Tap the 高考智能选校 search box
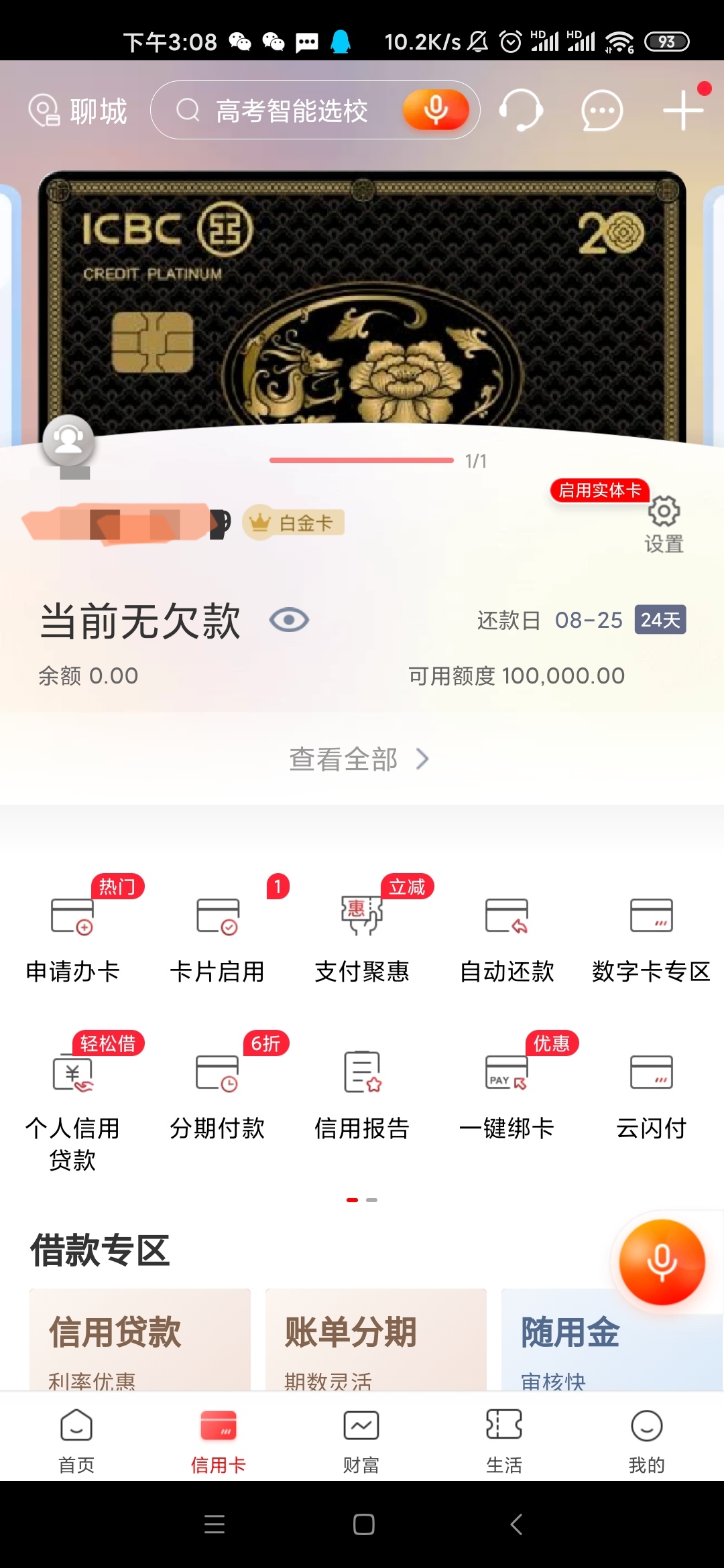This screenshot has width=724, height=1568. 315,111
